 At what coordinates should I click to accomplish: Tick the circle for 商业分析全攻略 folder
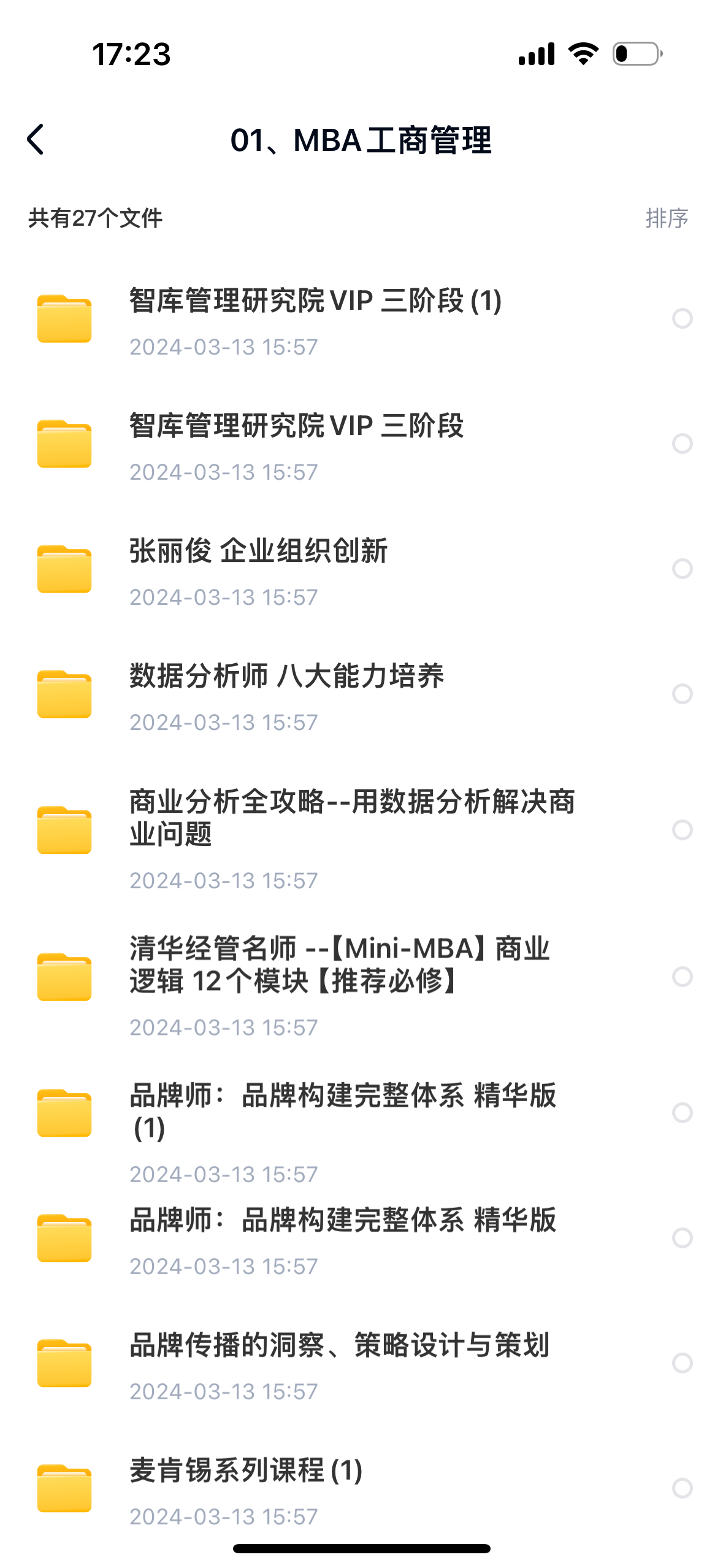click(x=682, y=830)
